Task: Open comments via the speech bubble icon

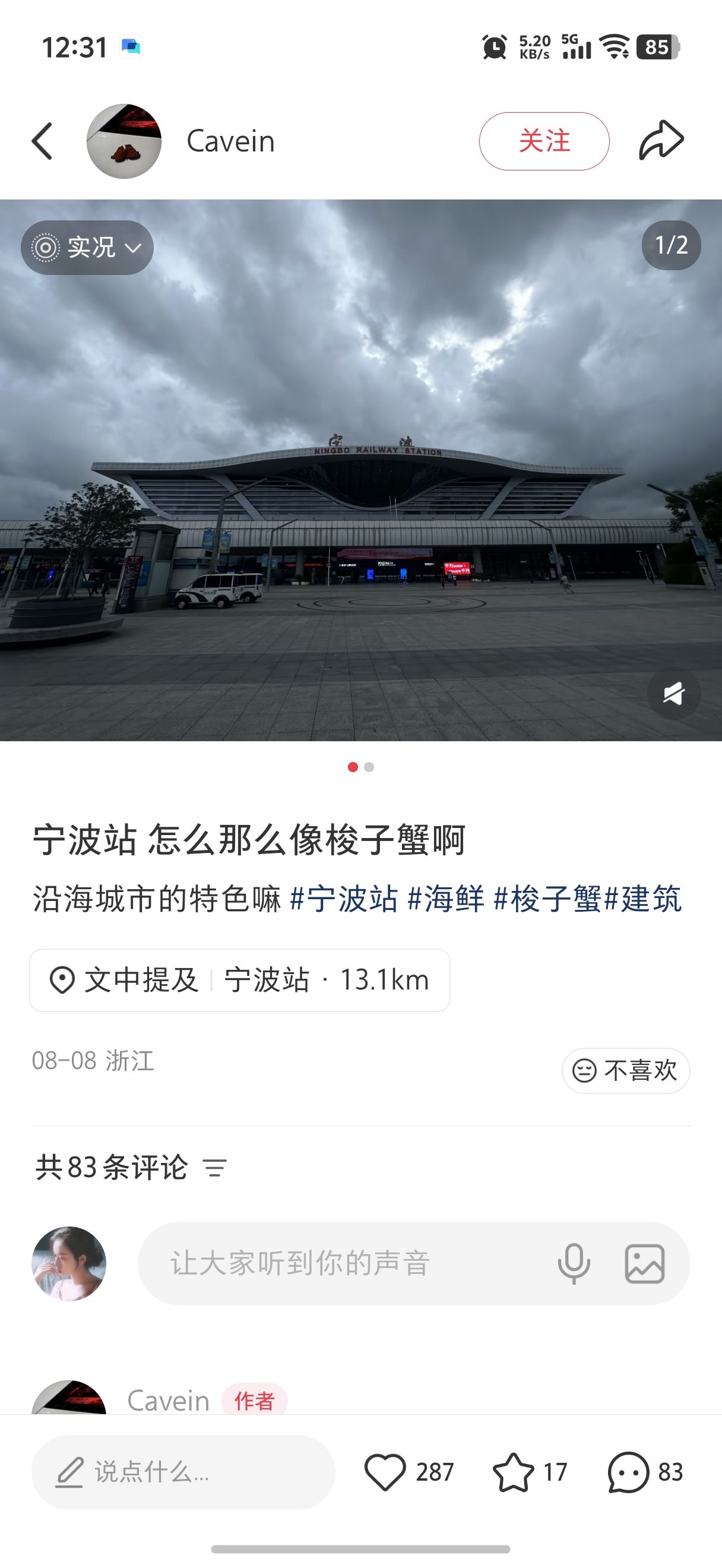Action: 628,1472
